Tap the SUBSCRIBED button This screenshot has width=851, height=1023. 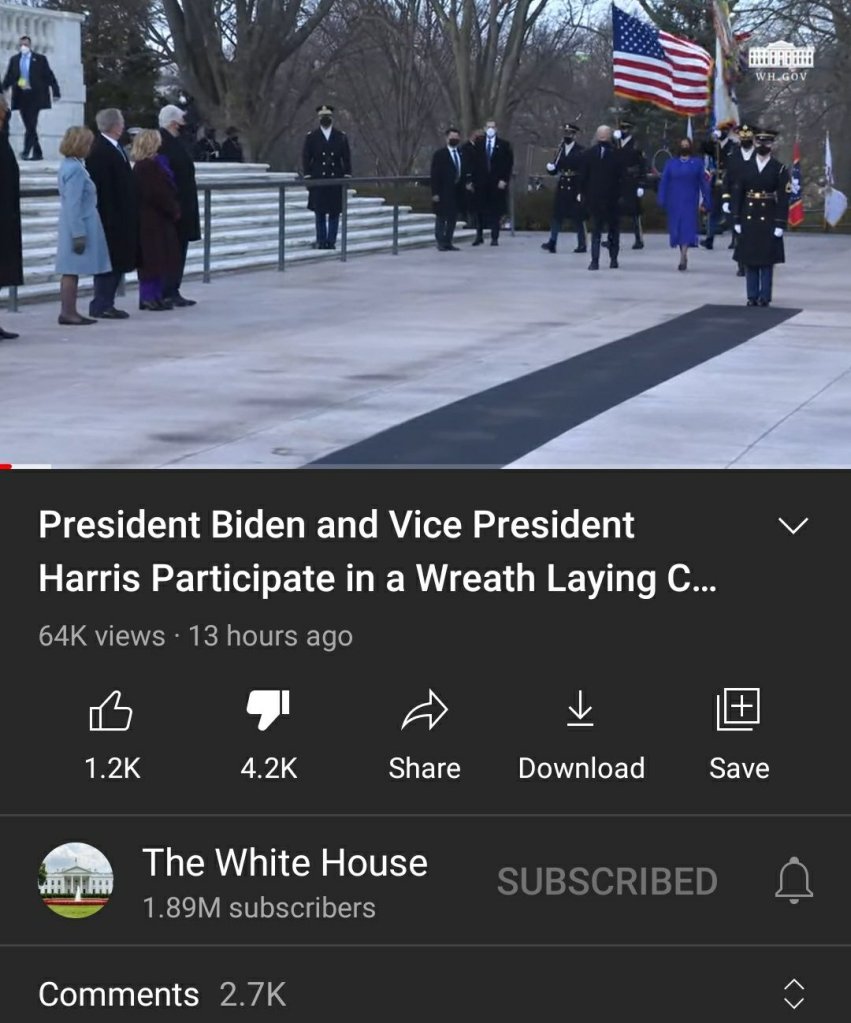[607, 881]
